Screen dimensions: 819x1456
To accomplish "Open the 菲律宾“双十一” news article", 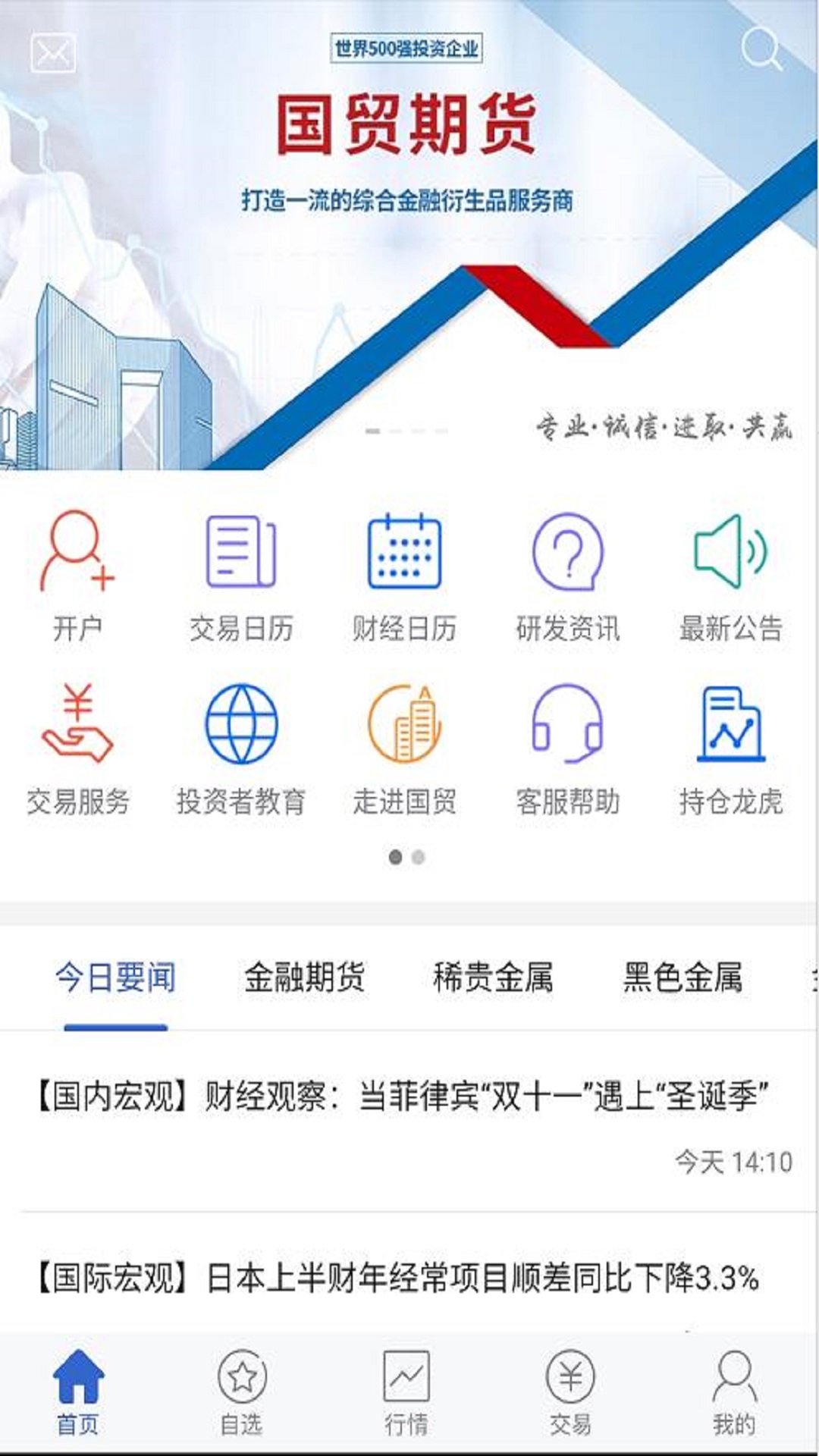I will [x=402, y=1097].
